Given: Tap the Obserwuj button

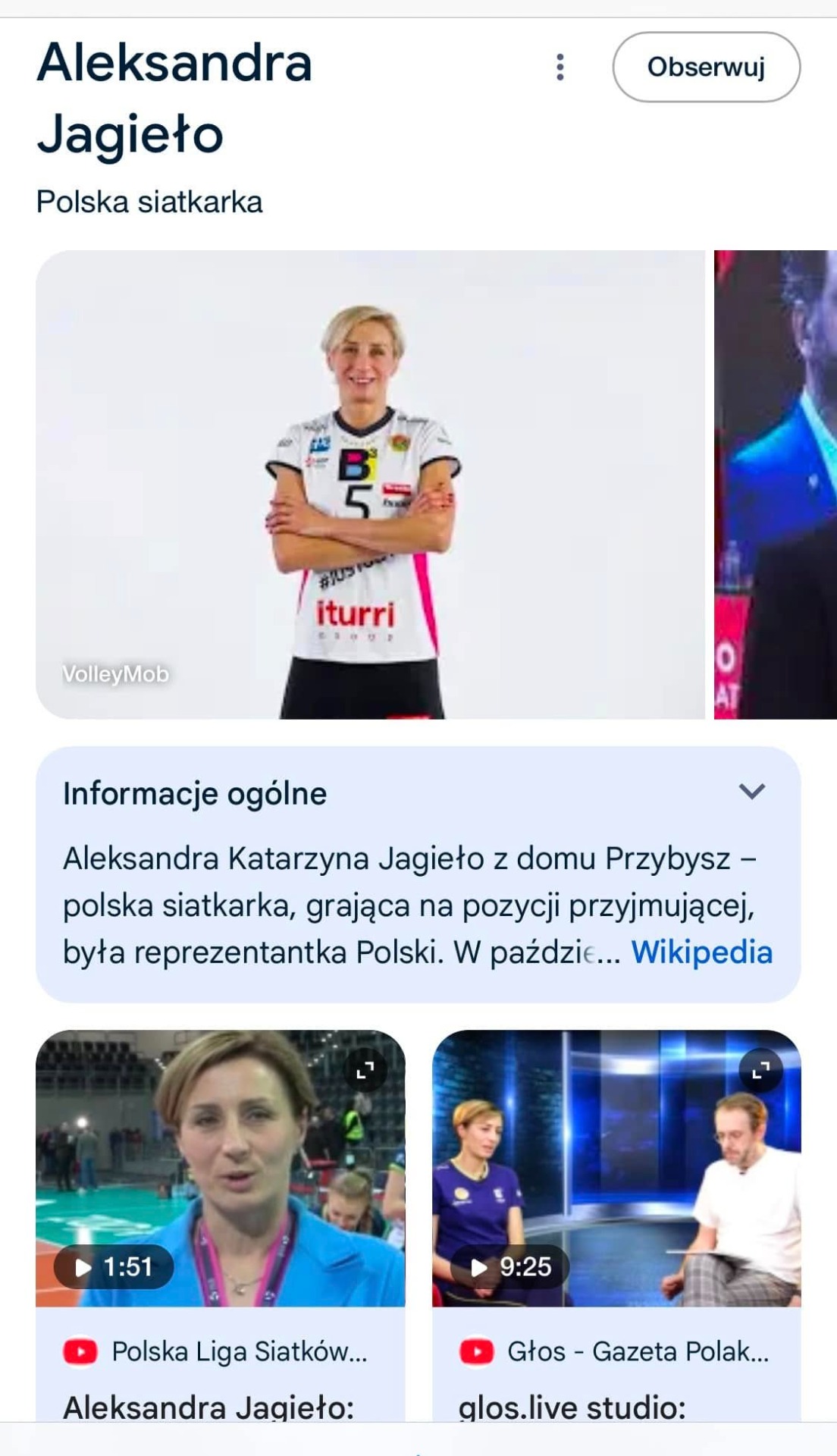Looking at the screenshot, I should pyautogui.click(x=706, y=67).
